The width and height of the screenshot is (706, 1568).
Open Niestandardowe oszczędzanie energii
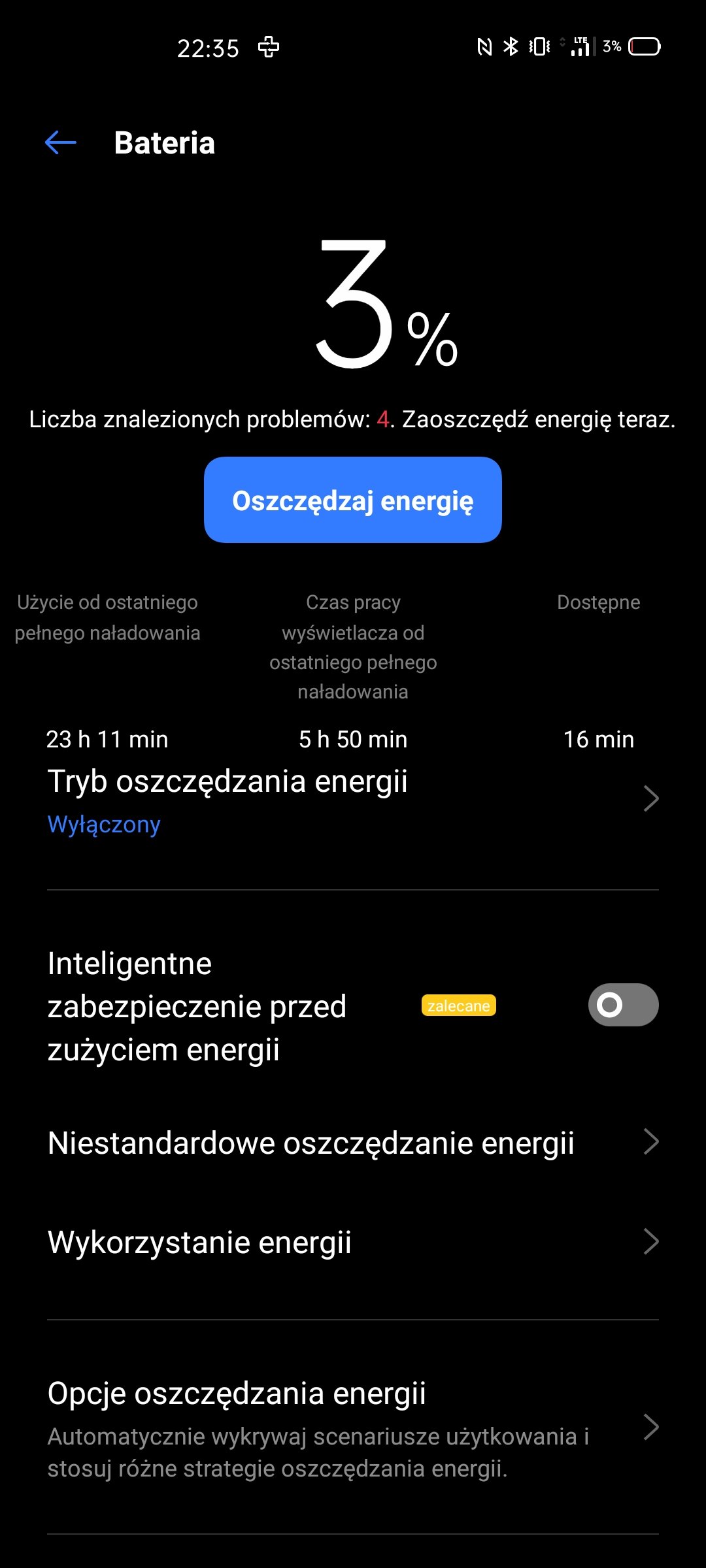(353, 1143)
